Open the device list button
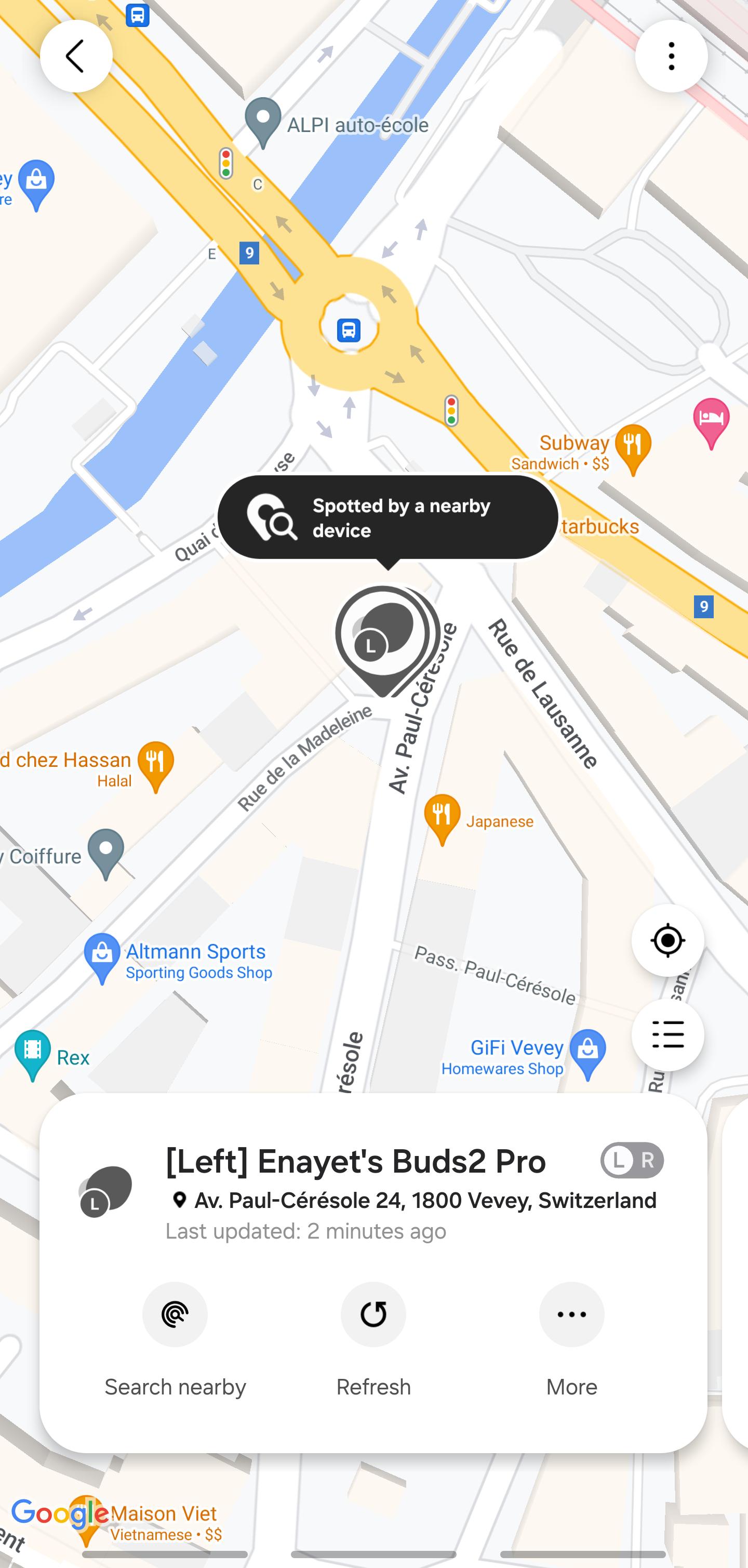Viewport: 748px width, 1568px height. point(667,1035)
